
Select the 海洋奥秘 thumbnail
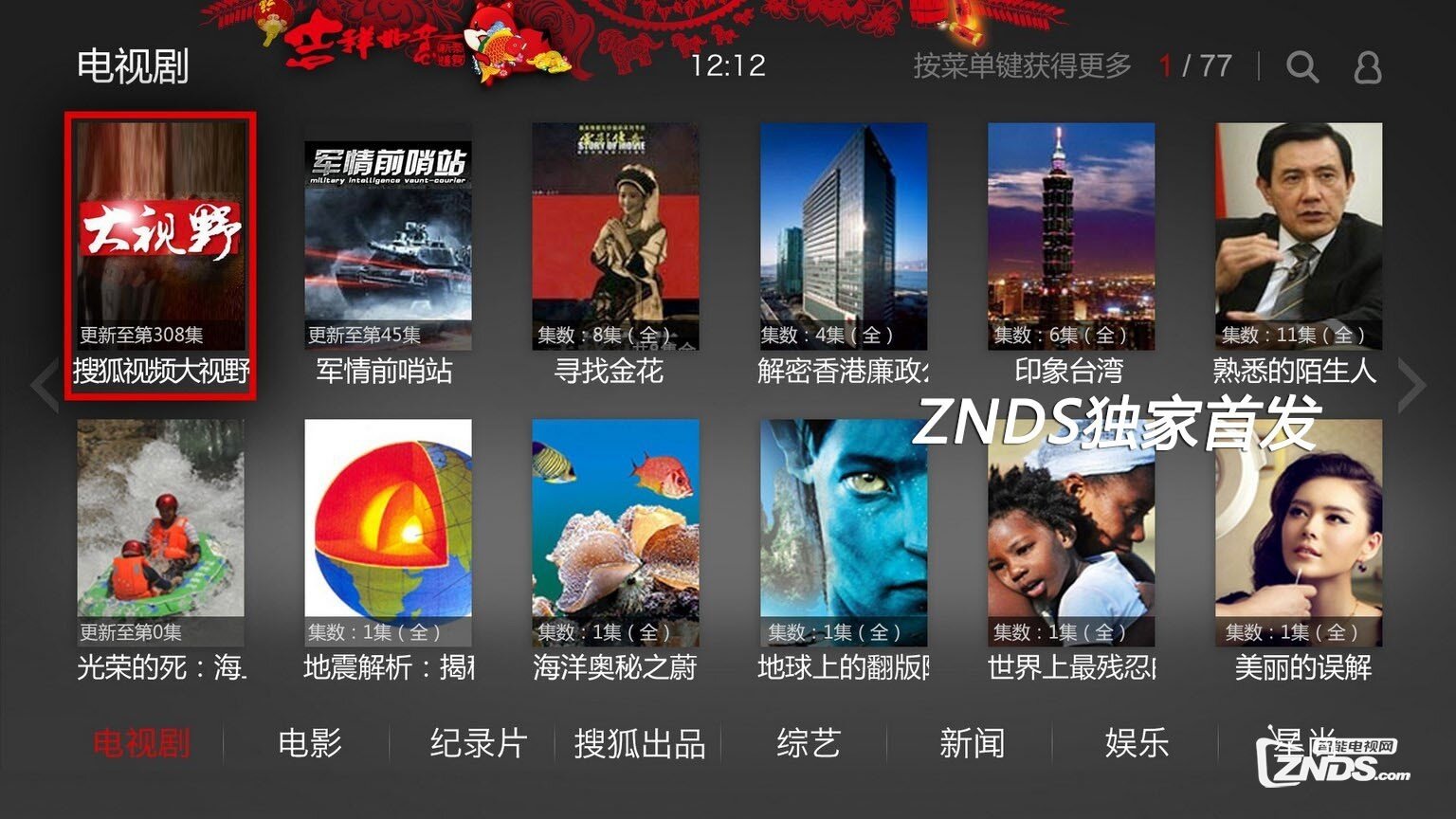coord(615,533)
